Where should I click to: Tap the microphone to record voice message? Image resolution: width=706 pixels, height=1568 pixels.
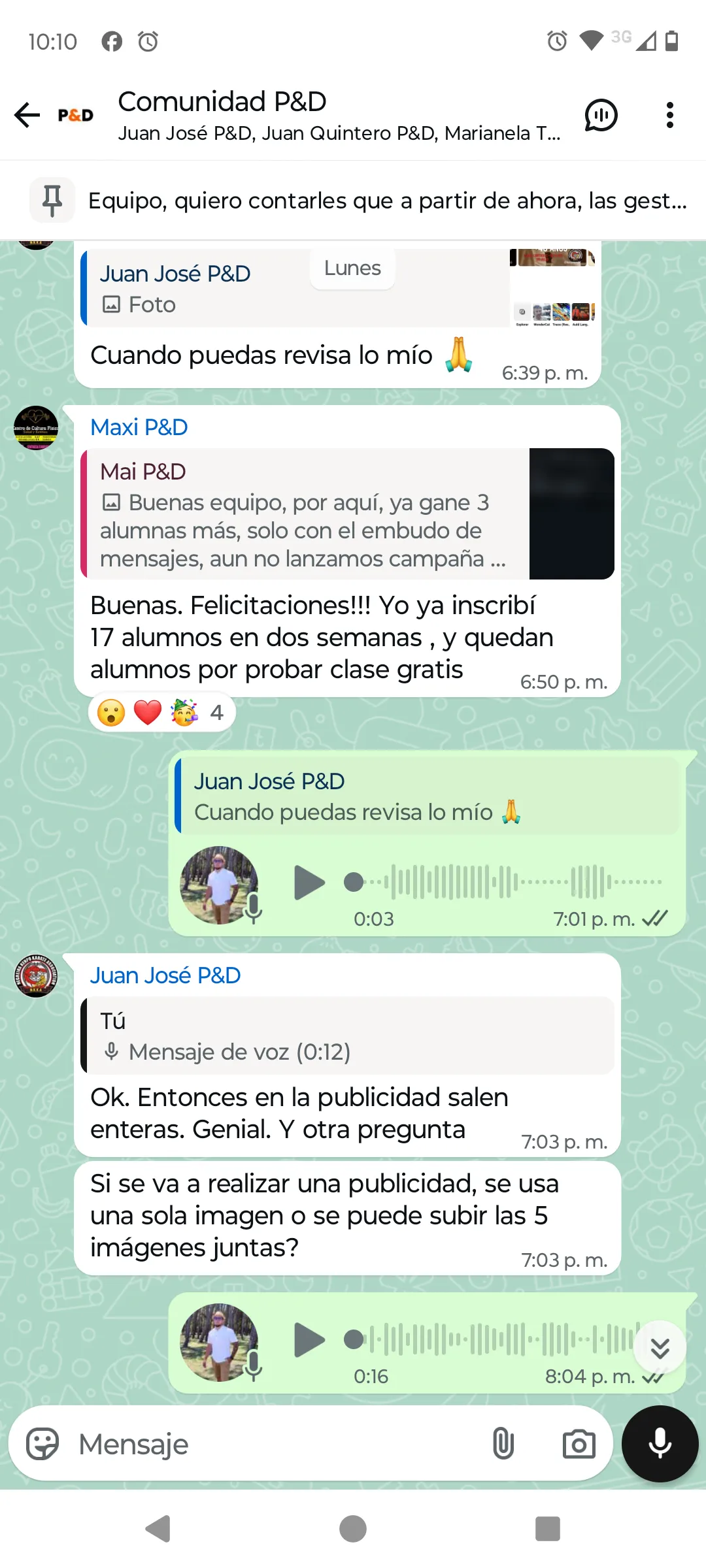pyautogui.click(x=660, y=1444)
